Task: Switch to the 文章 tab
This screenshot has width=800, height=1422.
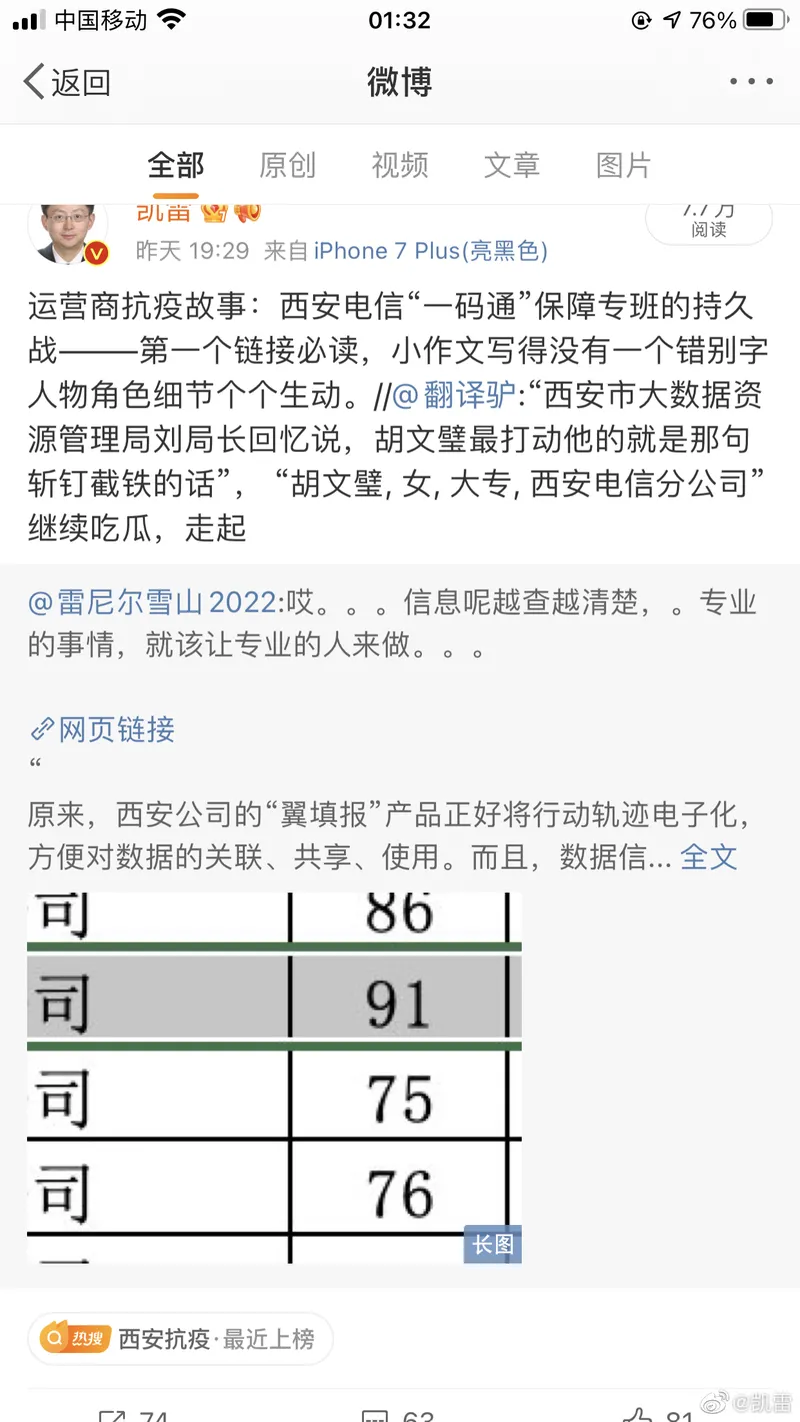Action: [x=512, y=165]
